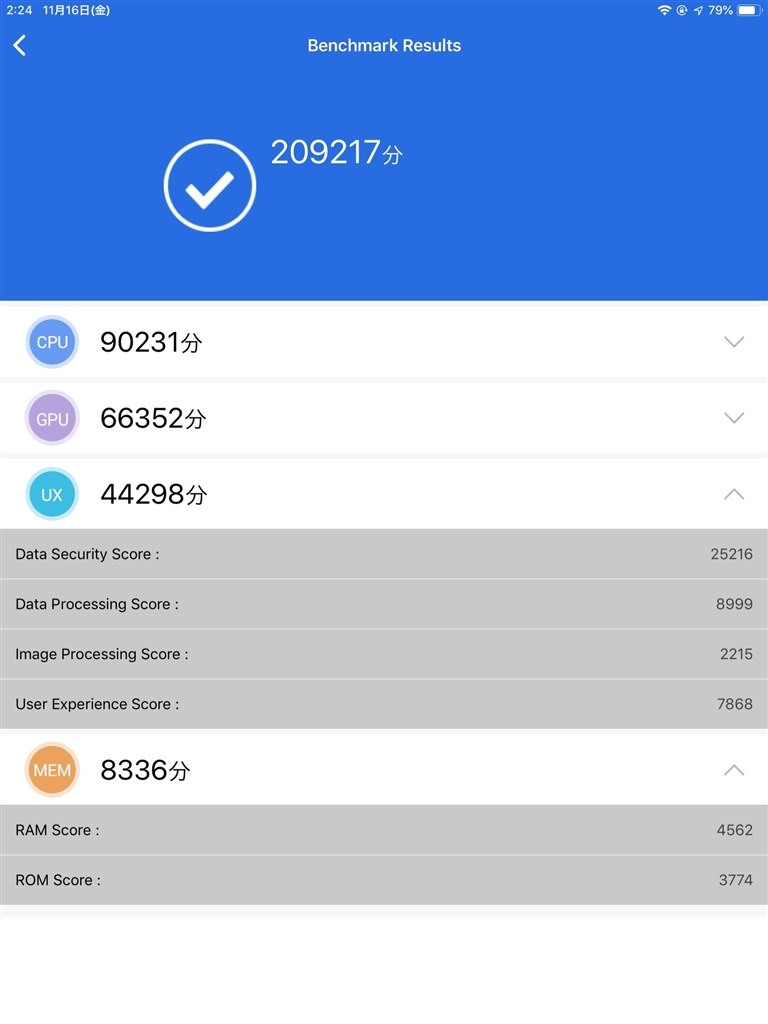Collapse the UX score section
768x1024 pixels.
[x=733, y=494]
